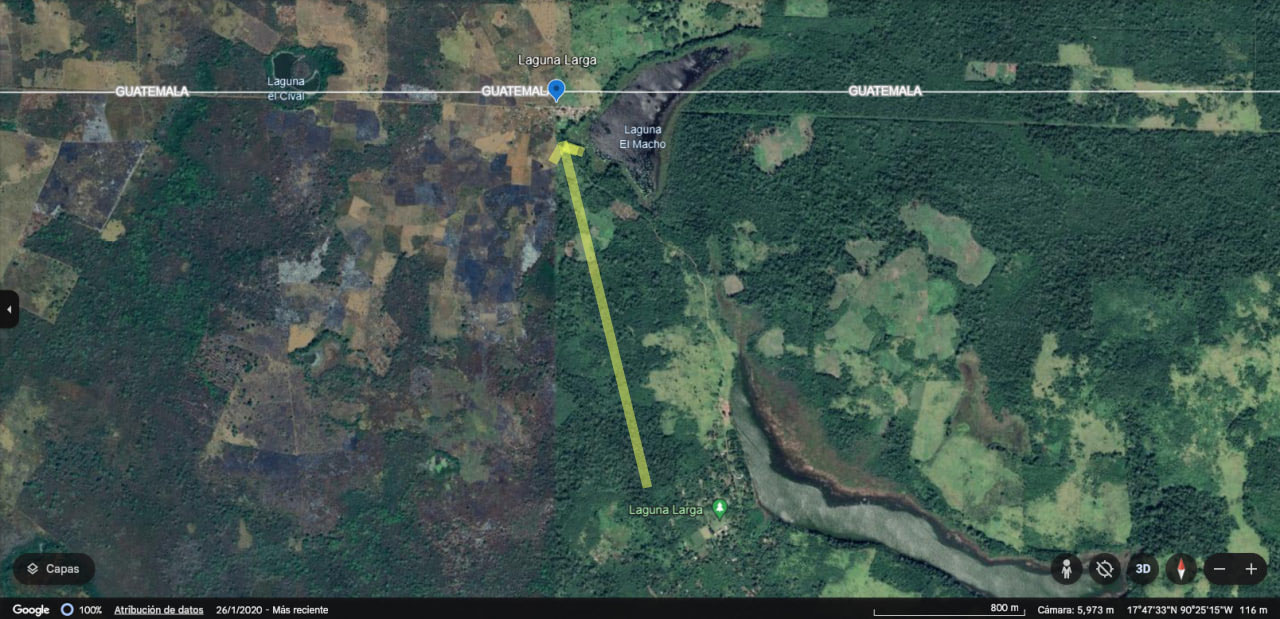The width and height of the screenshot is (1280, 619).
Task: Expand the collapsed side panel arrow
Action: click(9, 310)
